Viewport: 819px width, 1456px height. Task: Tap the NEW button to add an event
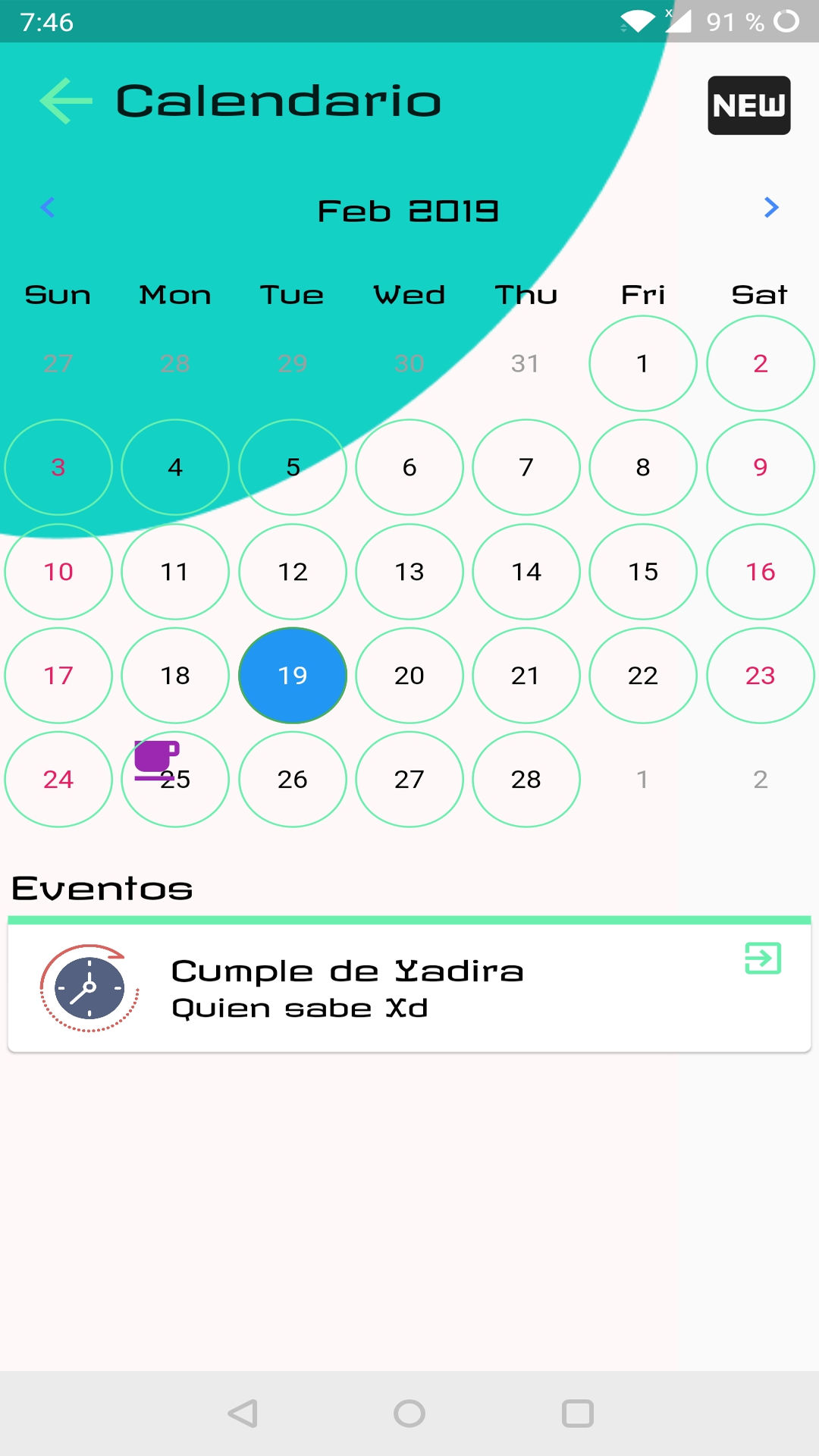(x=748, y=105)
